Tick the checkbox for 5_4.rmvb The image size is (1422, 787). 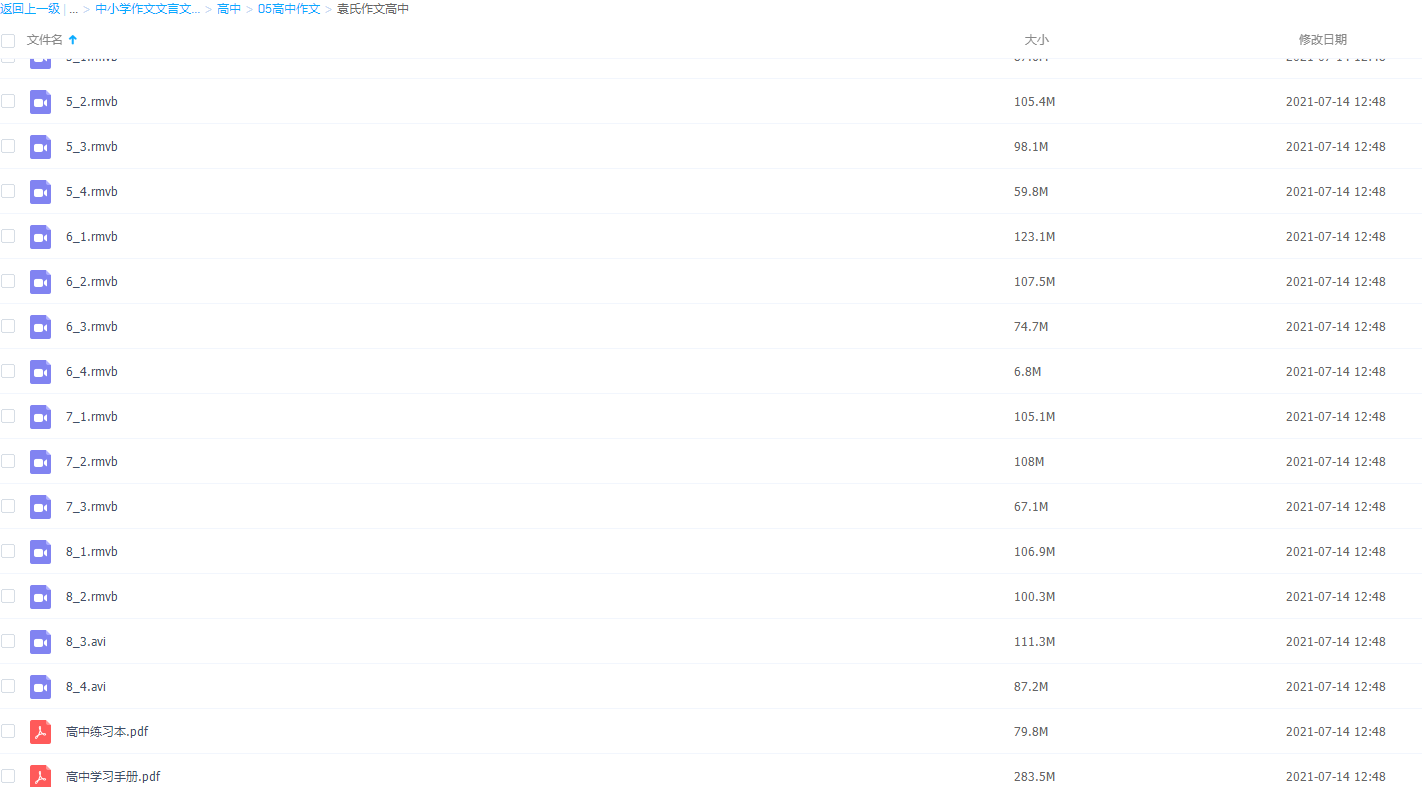[8, 191]
